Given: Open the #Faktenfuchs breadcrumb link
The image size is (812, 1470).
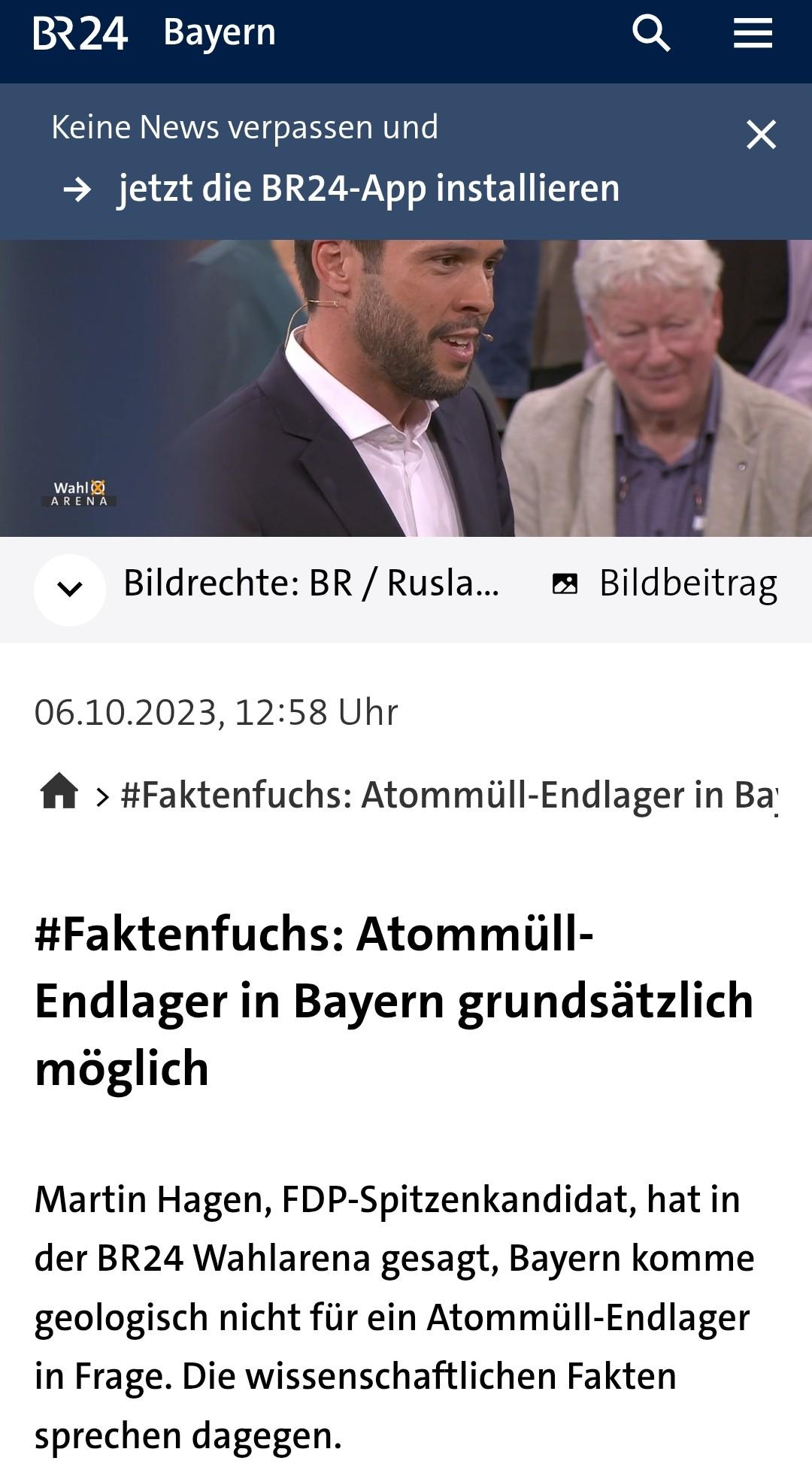Looking at the screenshot, I should click(x=448, y=795).
